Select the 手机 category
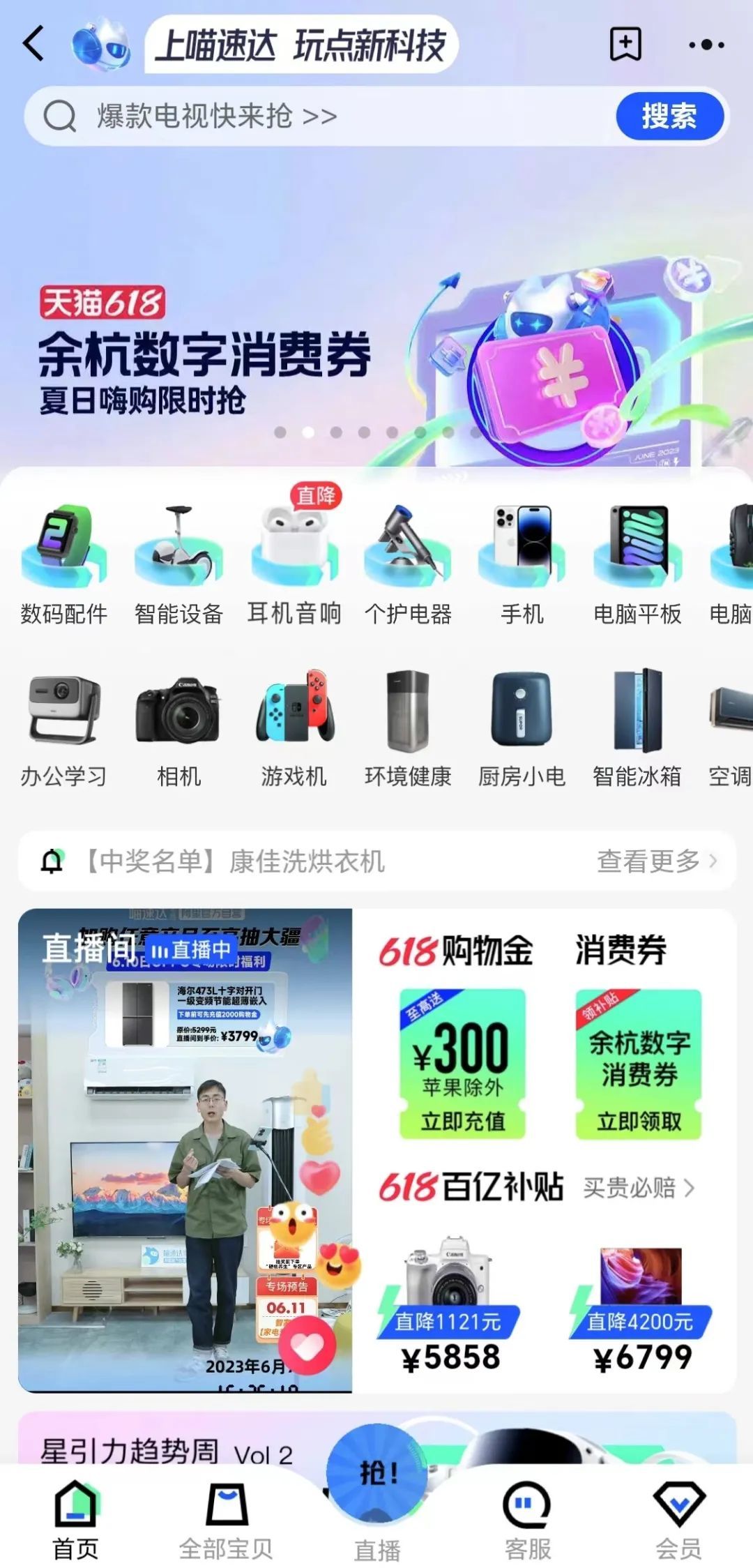 [x=522, y=565]
